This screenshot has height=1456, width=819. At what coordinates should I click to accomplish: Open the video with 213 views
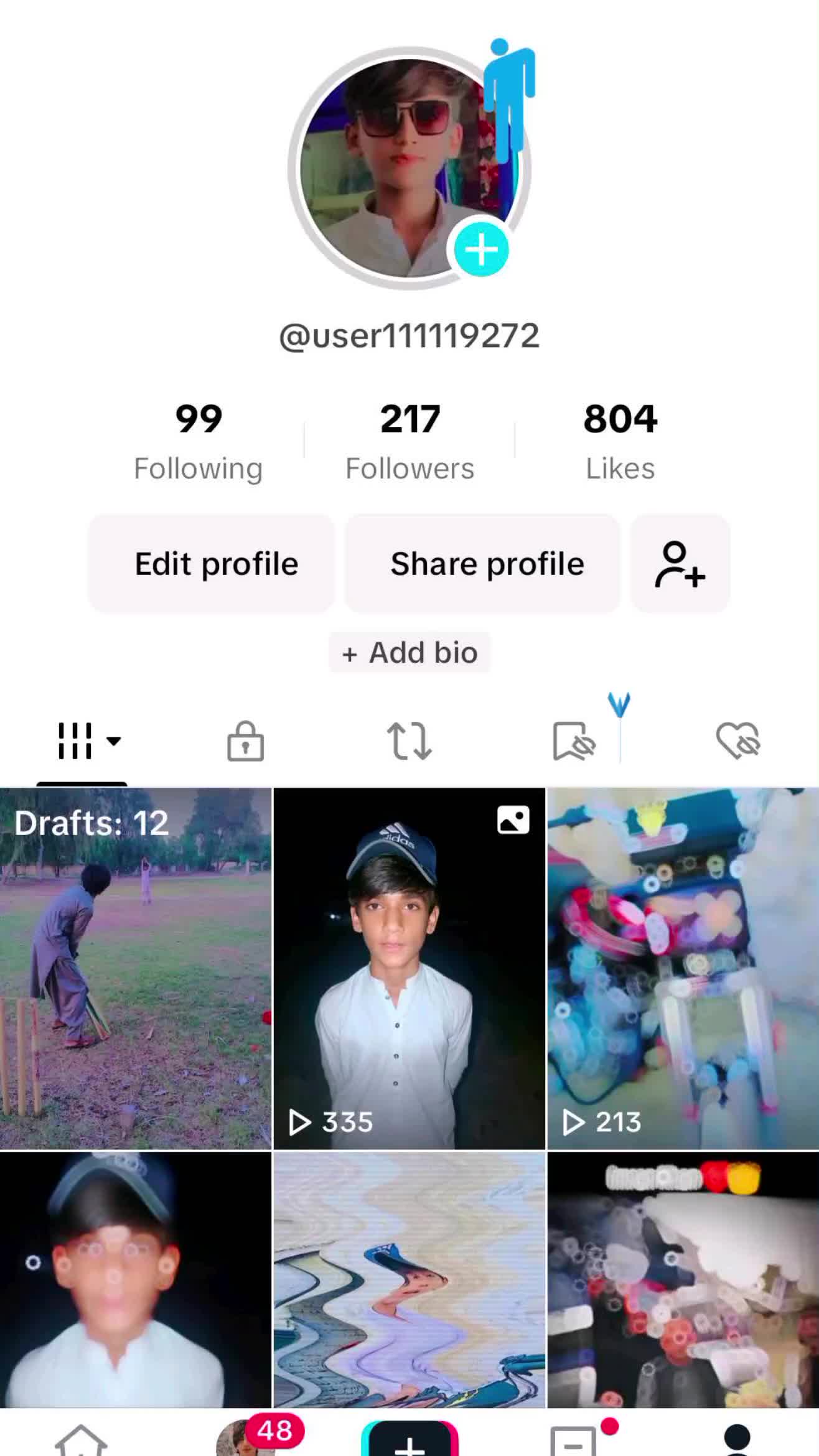(x=683, y=968)
